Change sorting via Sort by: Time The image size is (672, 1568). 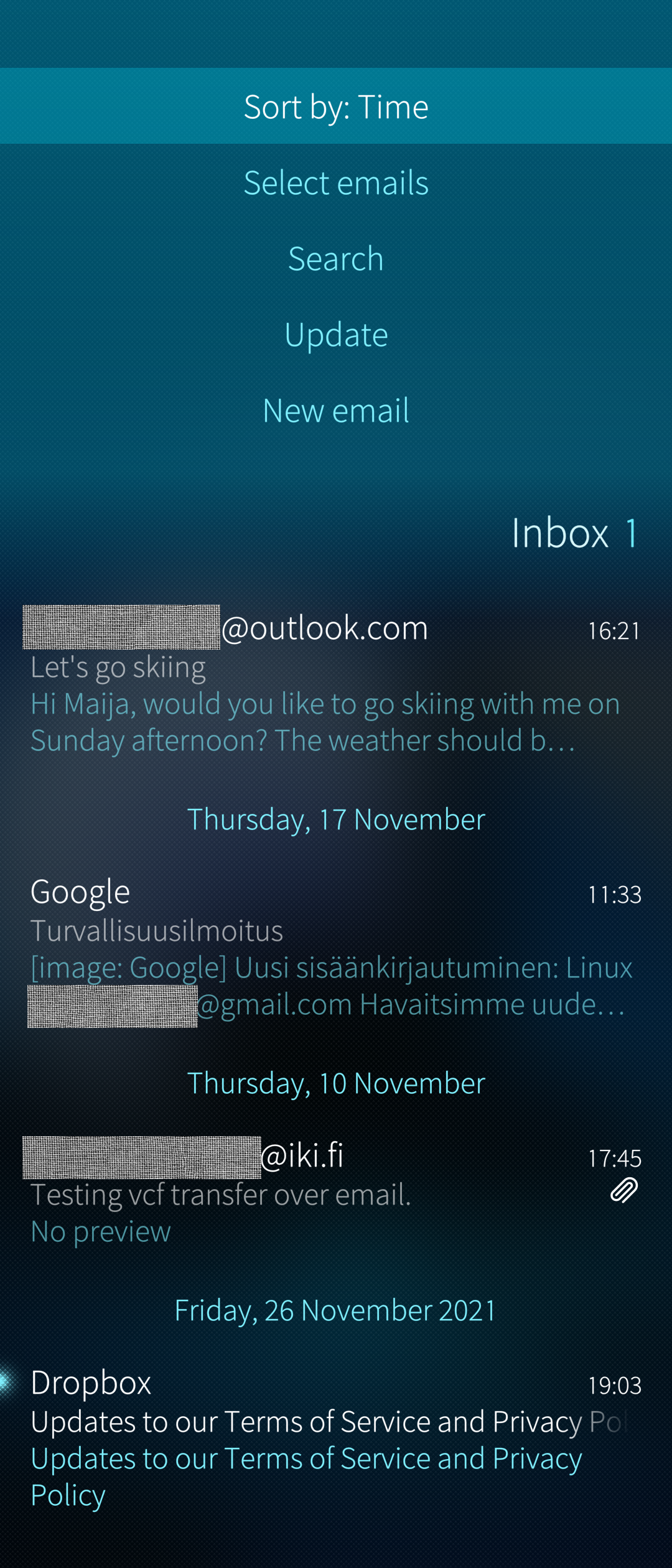coord(336,106)
